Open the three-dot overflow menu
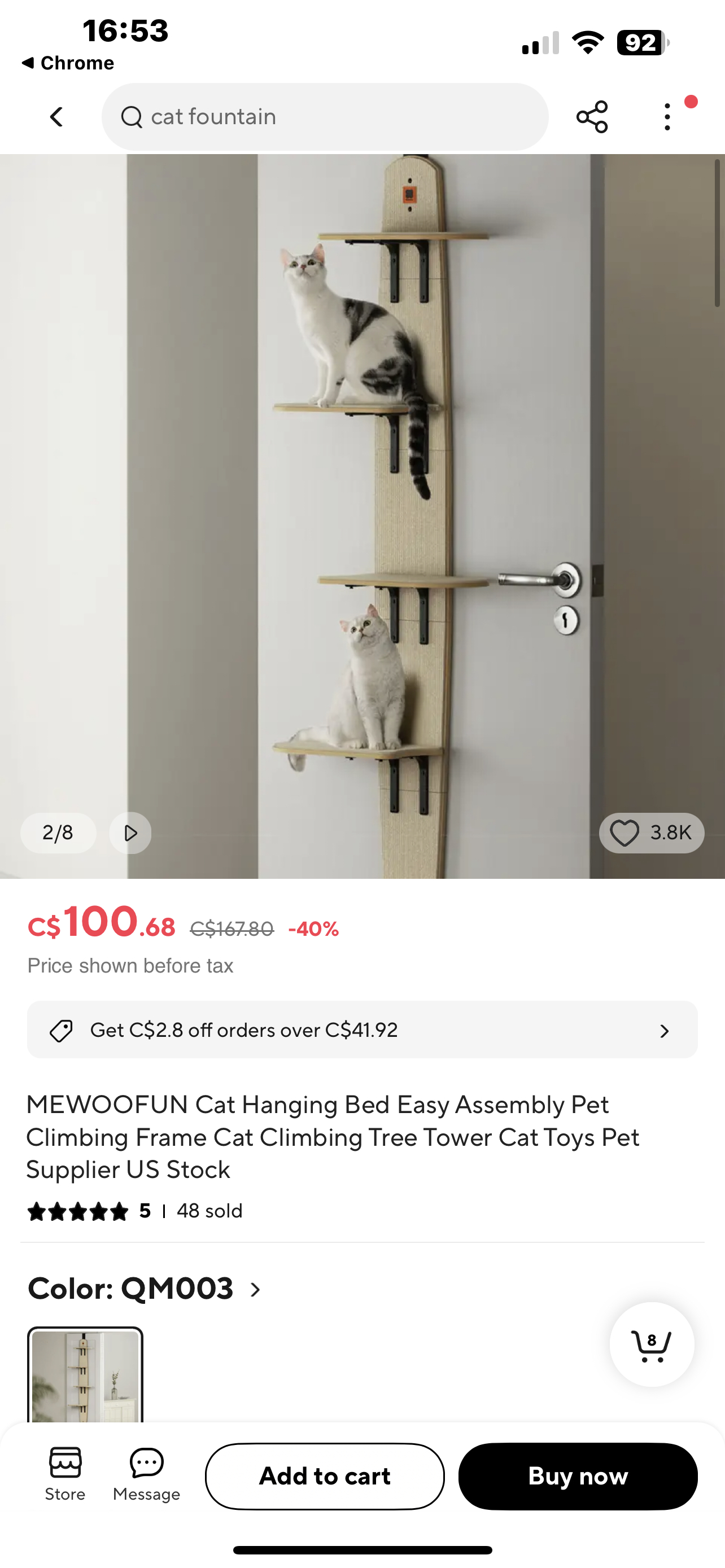 [x=667, y=116]
